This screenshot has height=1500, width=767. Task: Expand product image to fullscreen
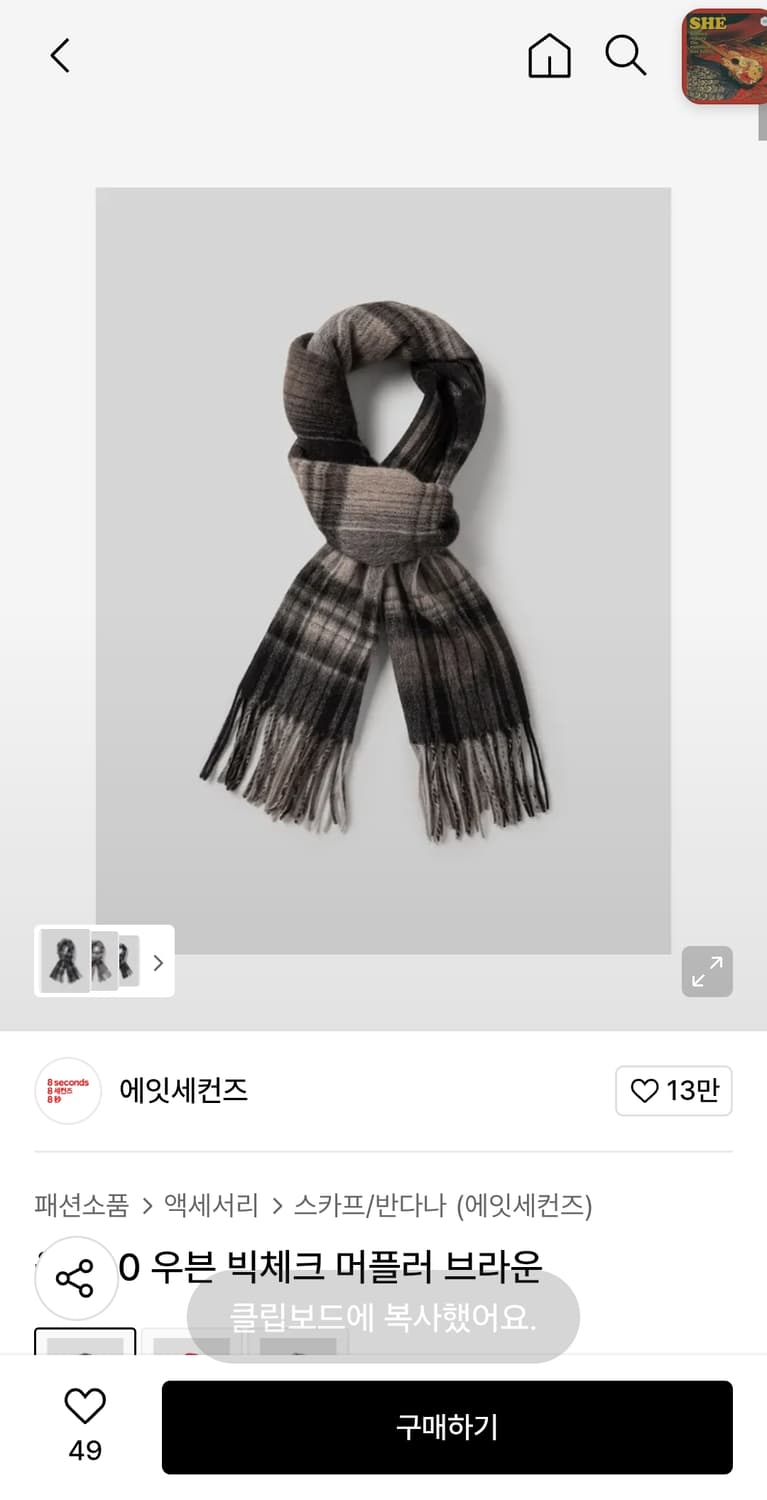tap(707, 971)
